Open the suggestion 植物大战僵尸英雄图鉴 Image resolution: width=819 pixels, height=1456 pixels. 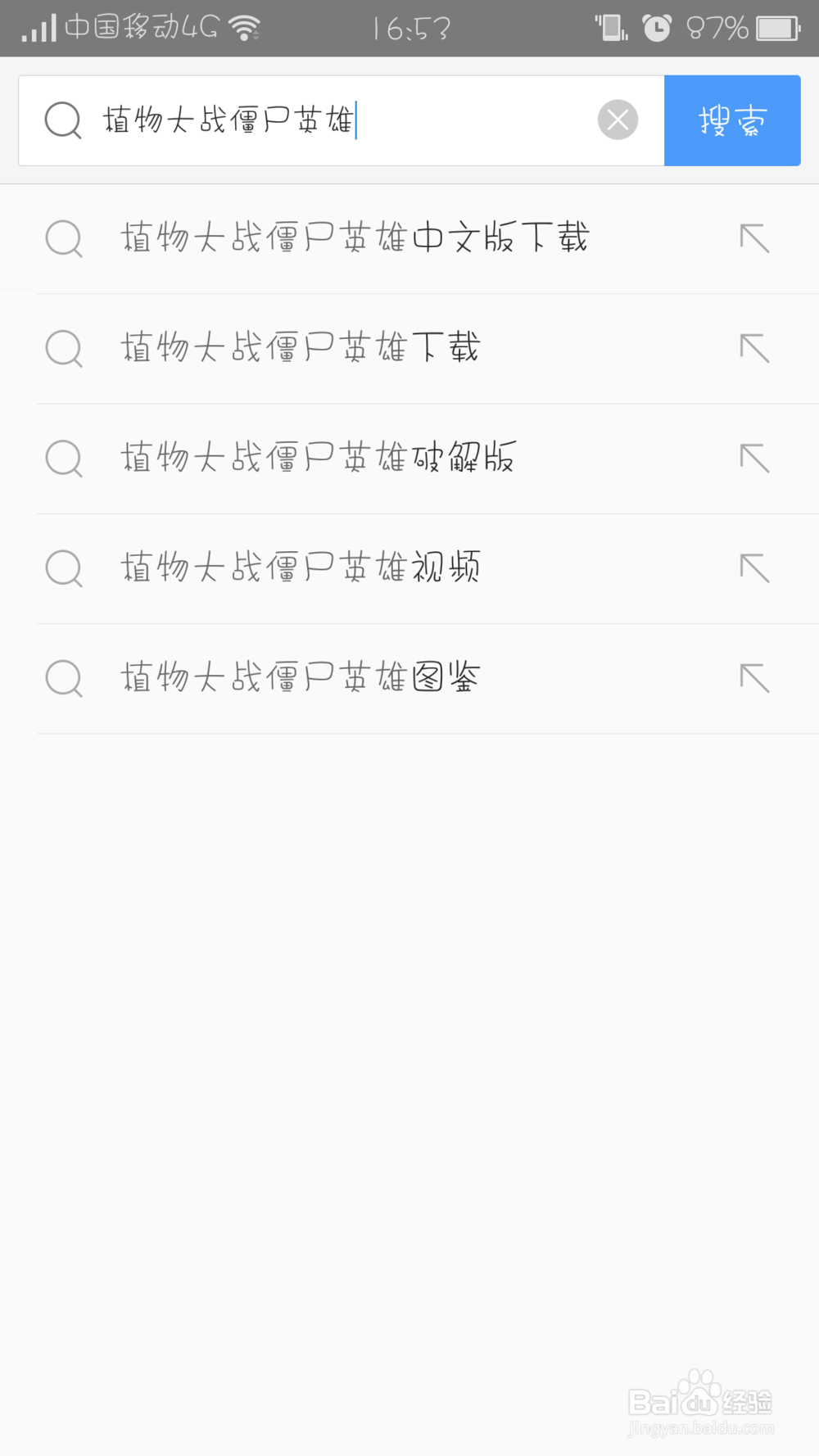pos(301,678)
